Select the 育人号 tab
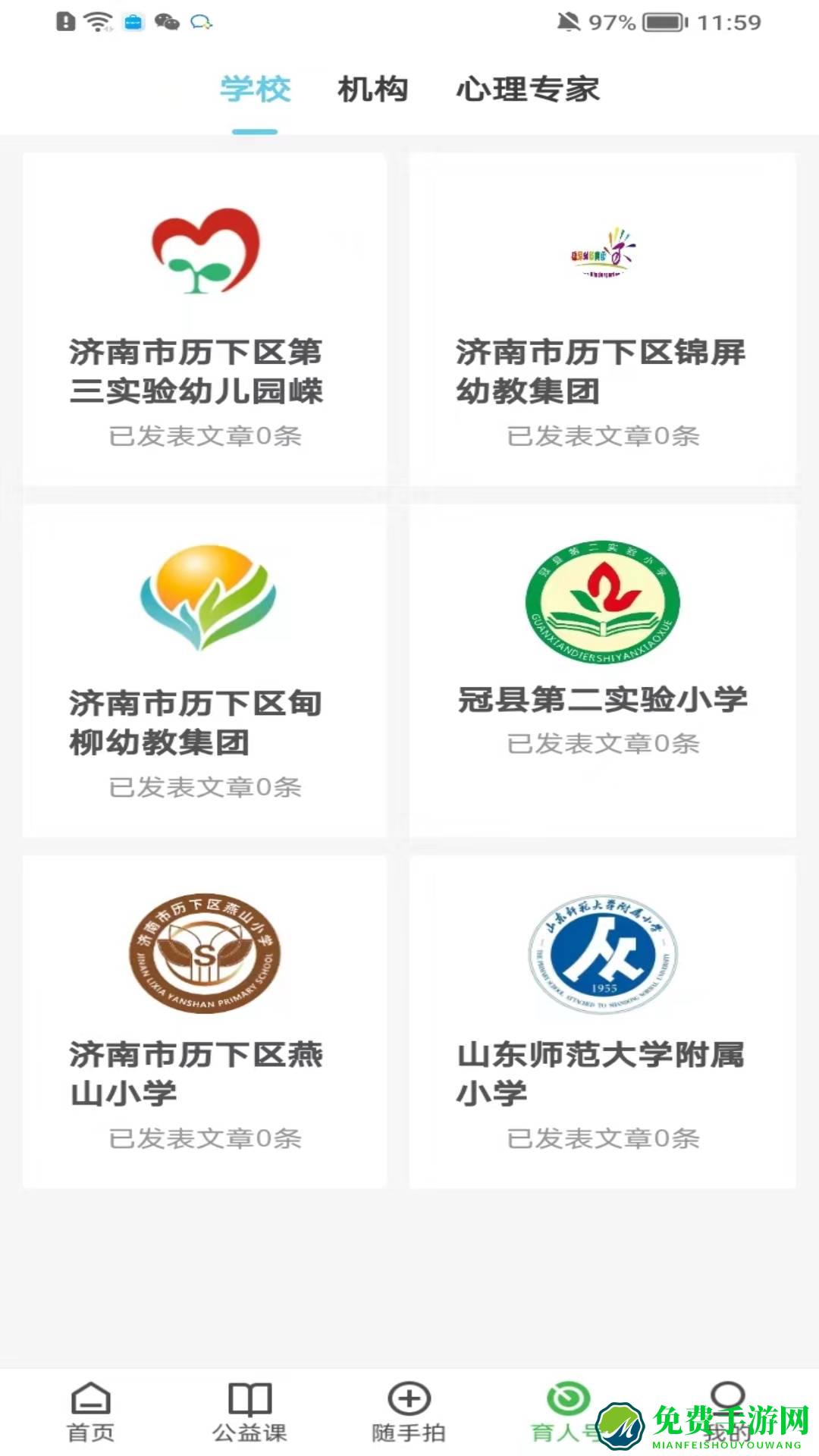The width and height of the screenshot is (819, 1456). point(566,1412)
